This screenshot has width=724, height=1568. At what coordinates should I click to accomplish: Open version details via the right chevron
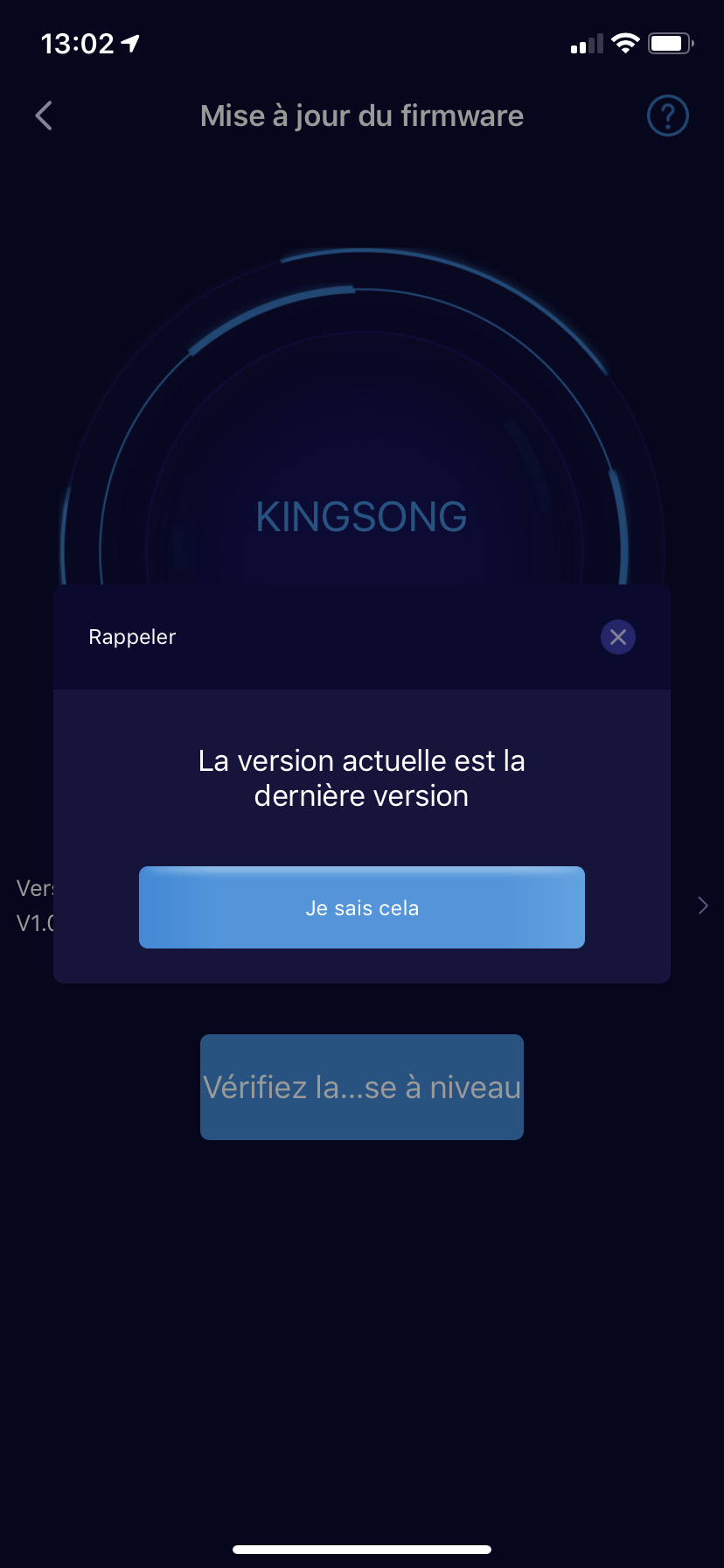point(703,906)
